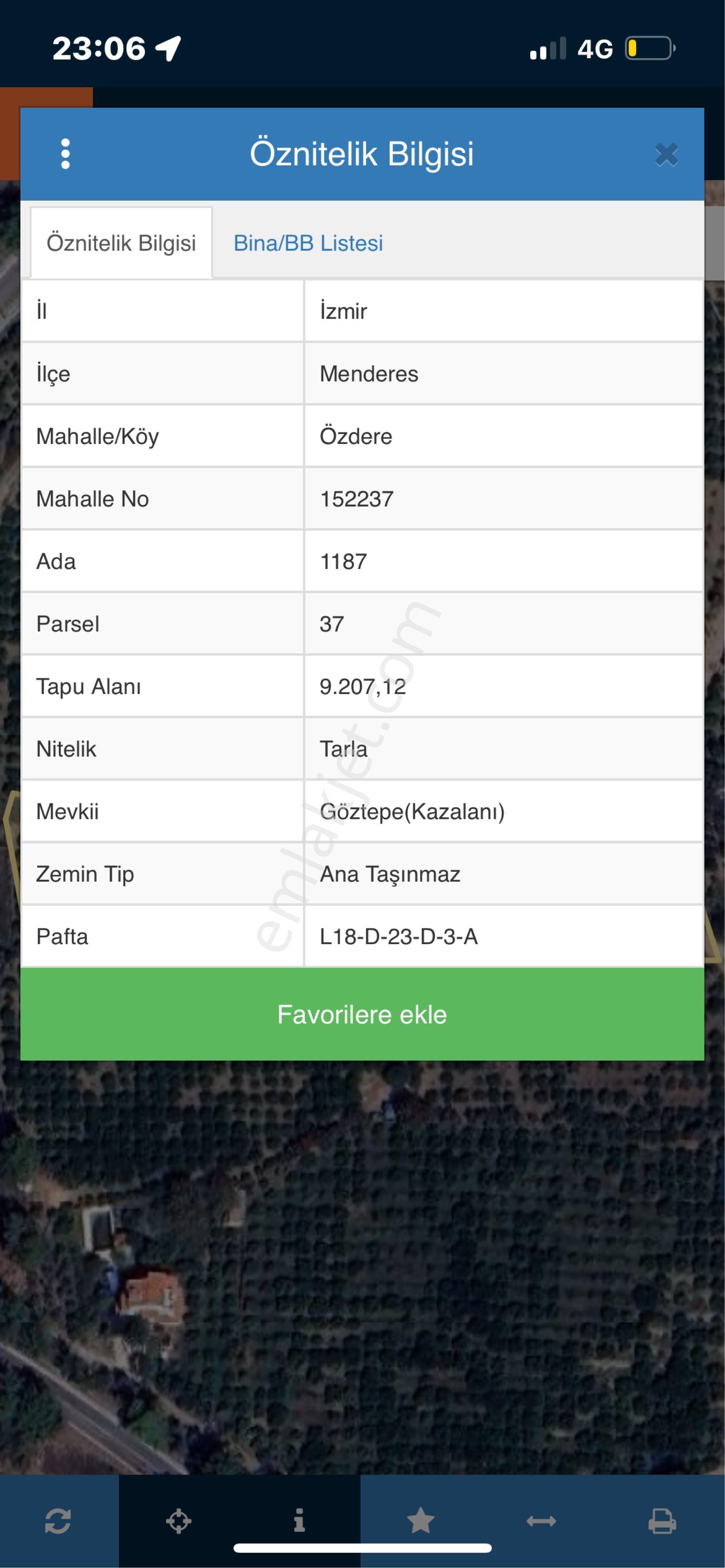The height and width of the screenshot is (1568, 725).
Task: Switch to the Bina/BB Listesi tab
Action: [x=308, y=244]
